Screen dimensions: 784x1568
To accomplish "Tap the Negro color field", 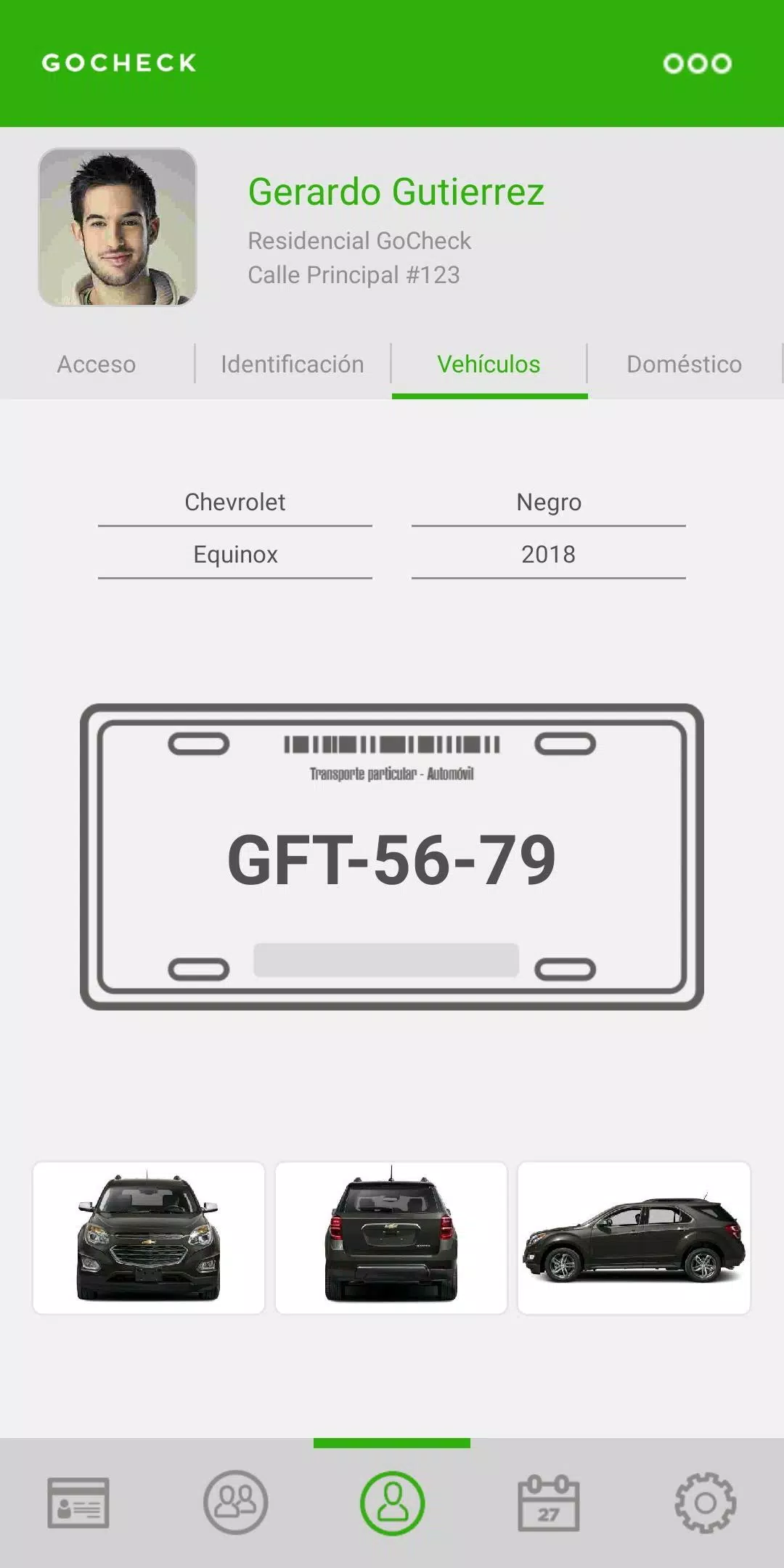I will pos(549,502).
